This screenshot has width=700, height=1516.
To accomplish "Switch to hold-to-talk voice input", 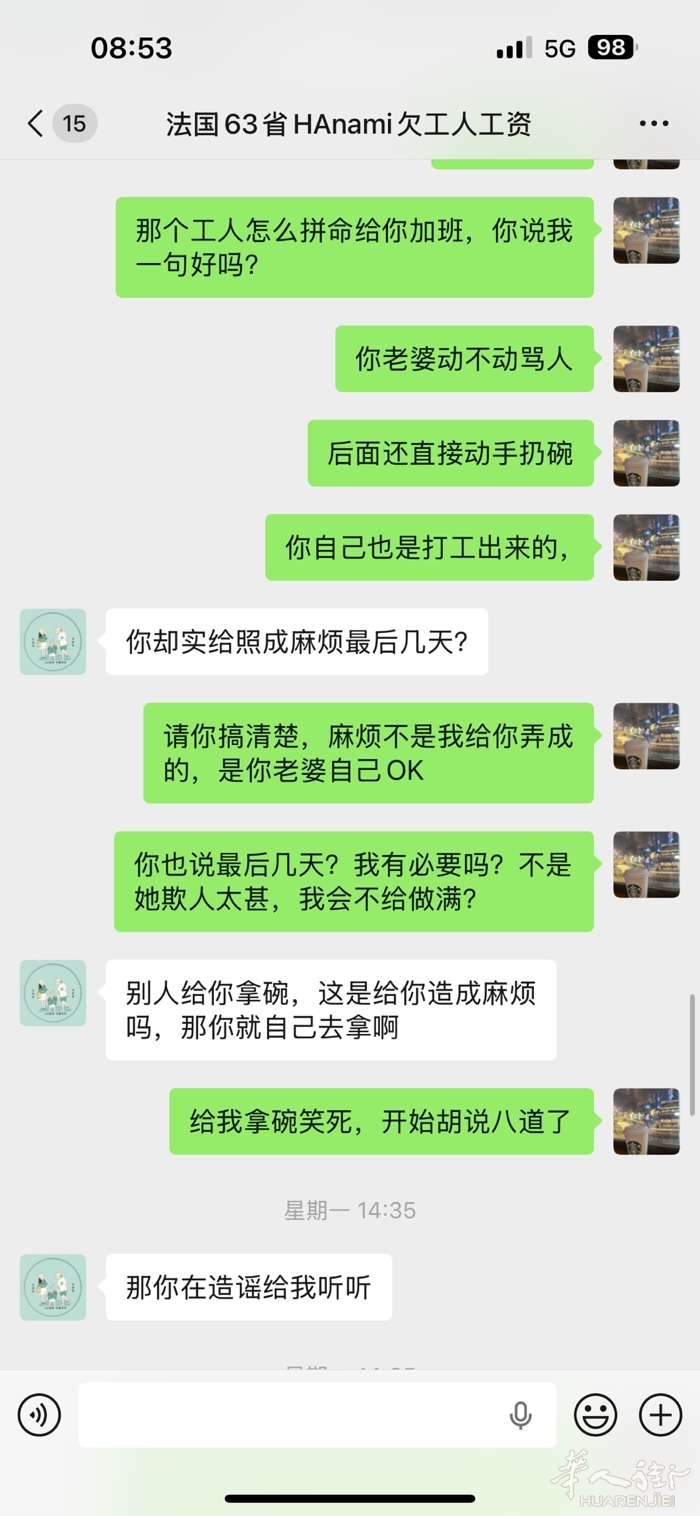I will pos(39,1415).
